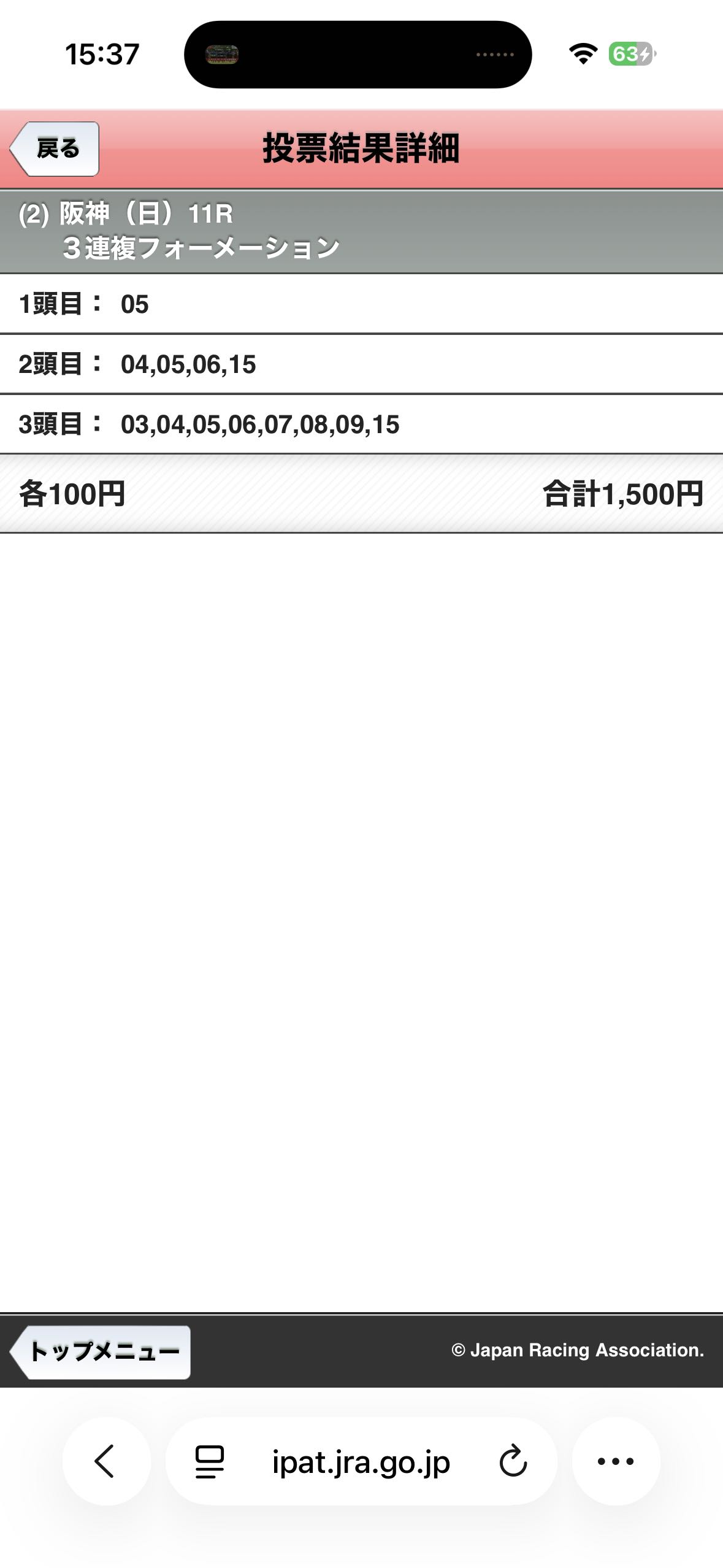Open the page tools icon

tap(209, 1461)
